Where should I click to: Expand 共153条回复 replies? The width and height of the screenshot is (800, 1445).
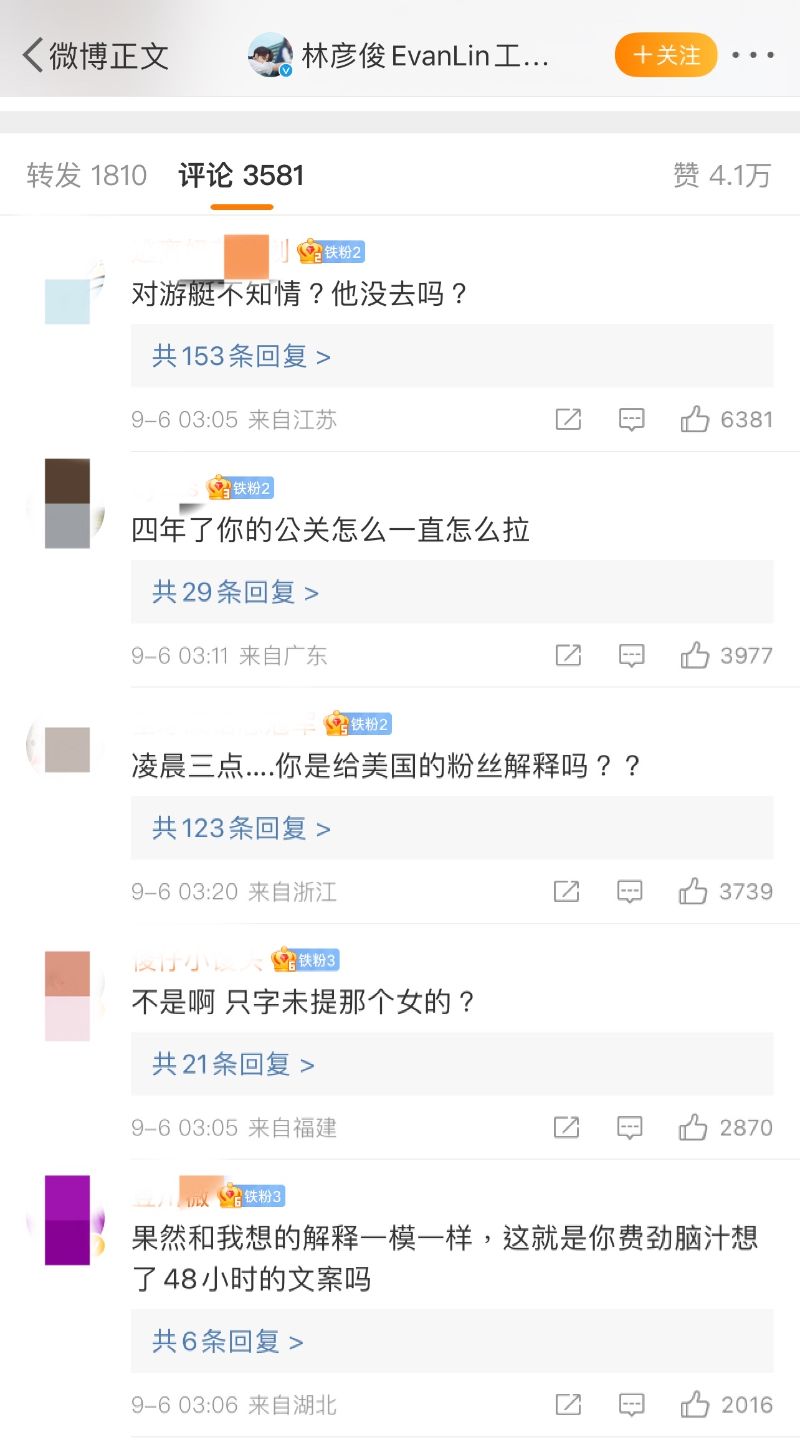click(x=241, y=356)
